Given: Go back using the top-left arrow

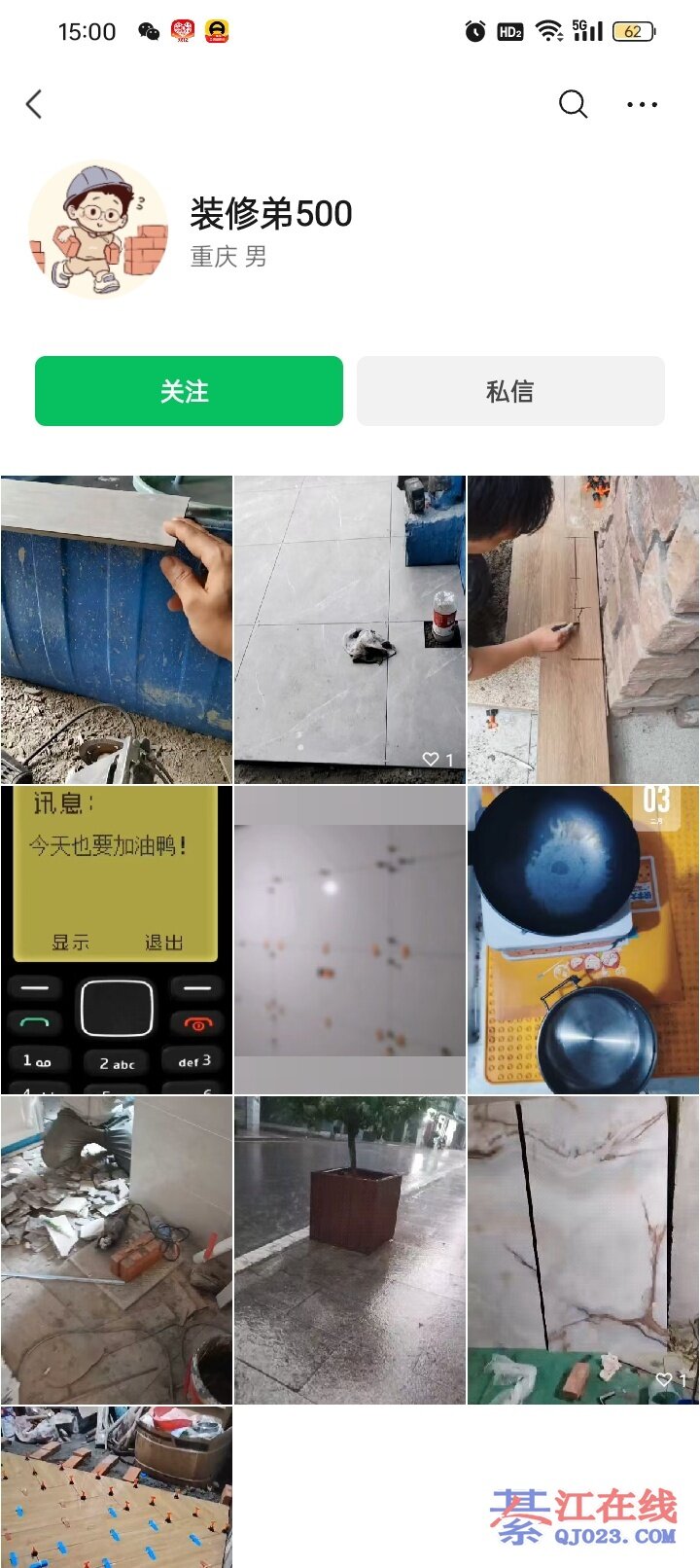Looking at the screenshot, I should 35,104.
